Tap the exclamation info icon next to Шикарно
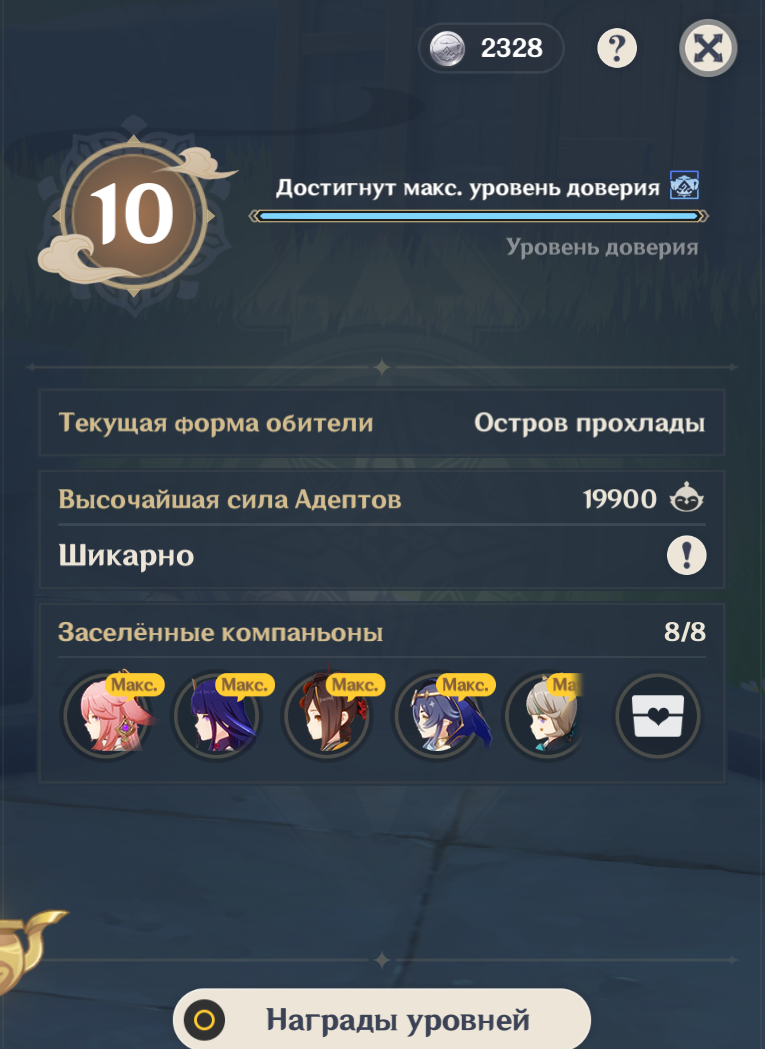 686,555
